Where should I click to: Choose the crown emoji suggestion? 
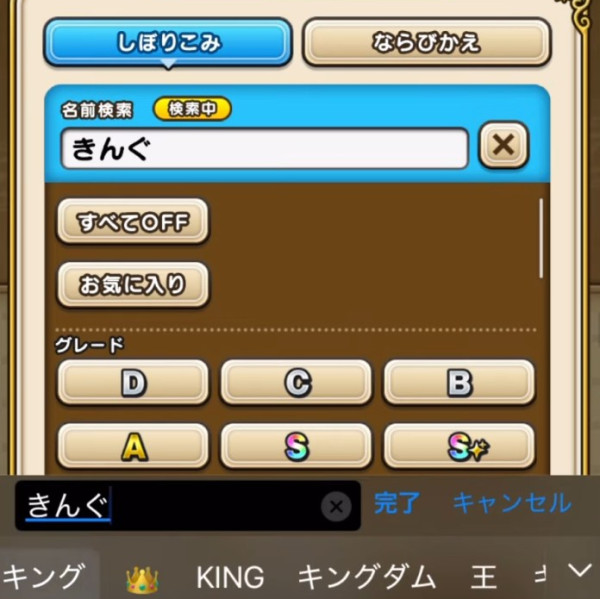tap(142, 577)
